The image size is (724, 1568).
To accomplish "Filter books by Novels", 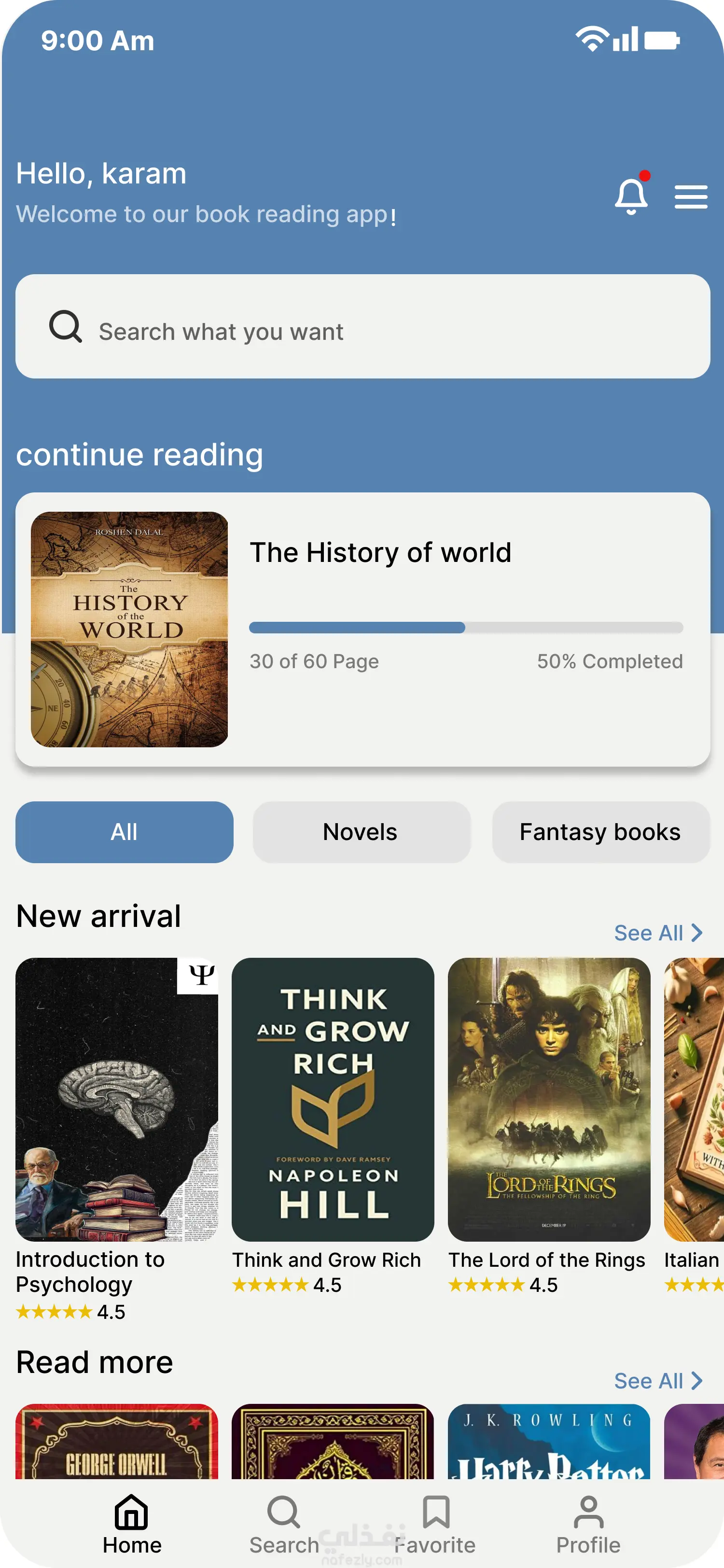I will point(361,832).
